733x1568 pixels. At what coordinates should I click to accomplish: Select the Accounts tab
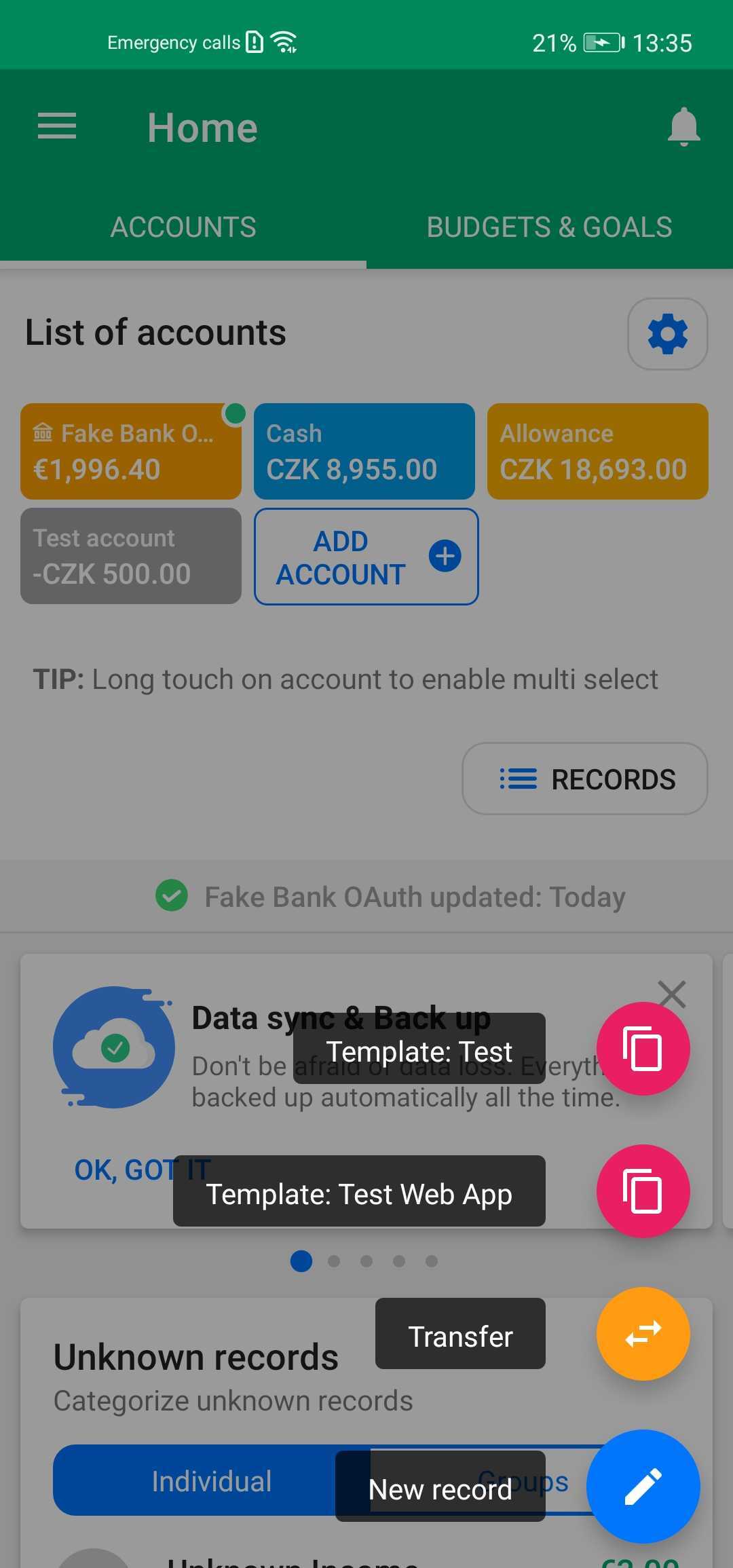[183, 227]
